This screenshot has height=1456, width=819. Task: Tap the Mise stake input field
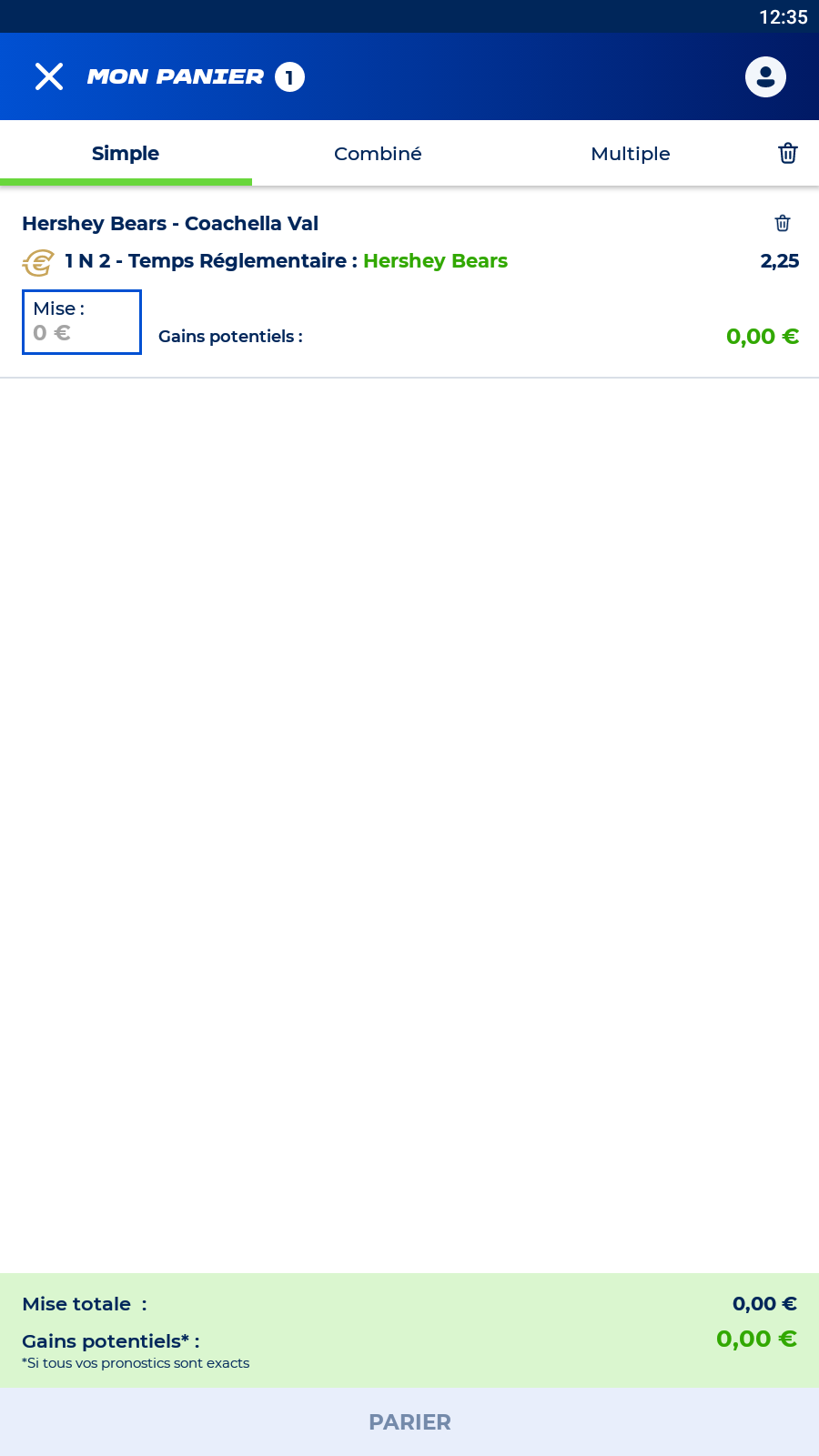point(82,322)
